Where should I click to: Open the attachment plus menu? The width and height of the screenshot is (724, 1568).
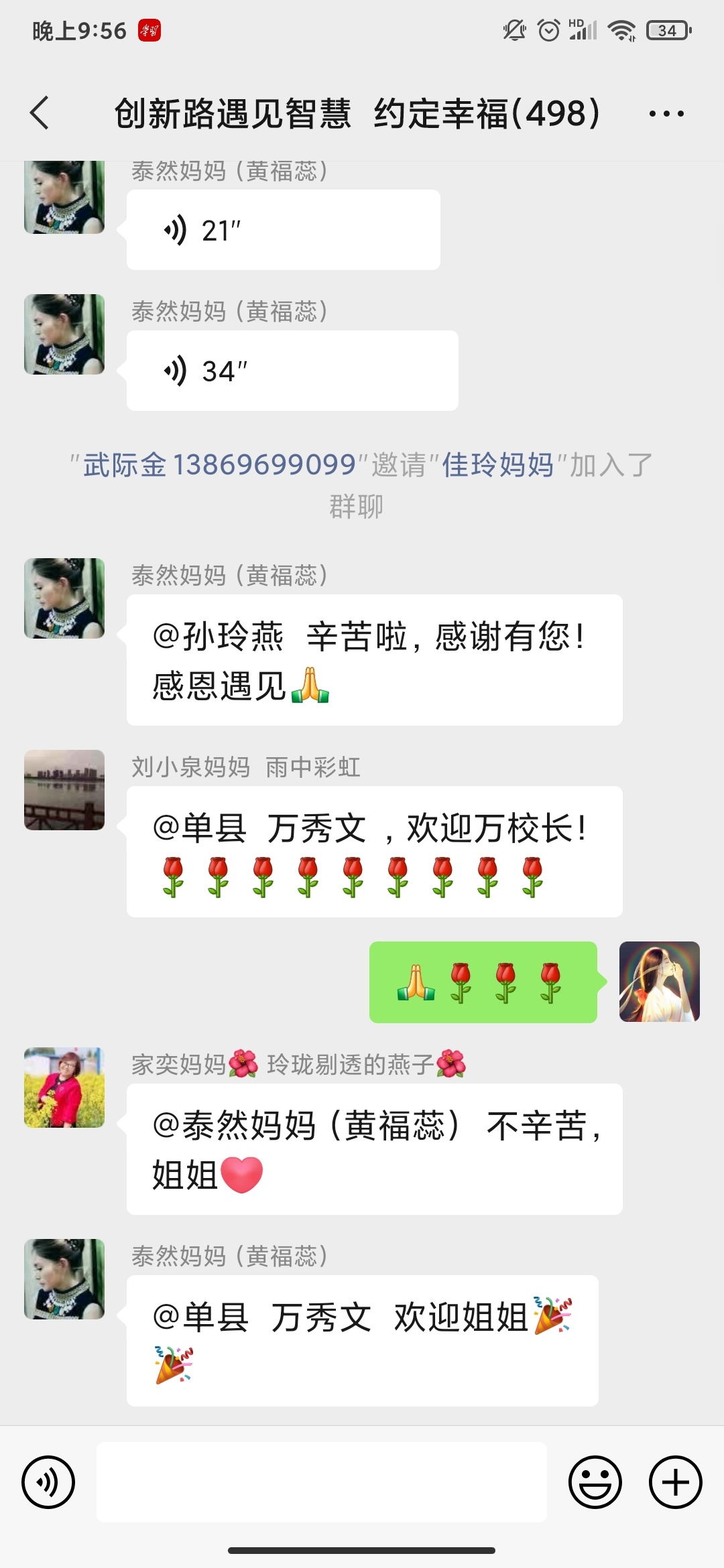674,1482
